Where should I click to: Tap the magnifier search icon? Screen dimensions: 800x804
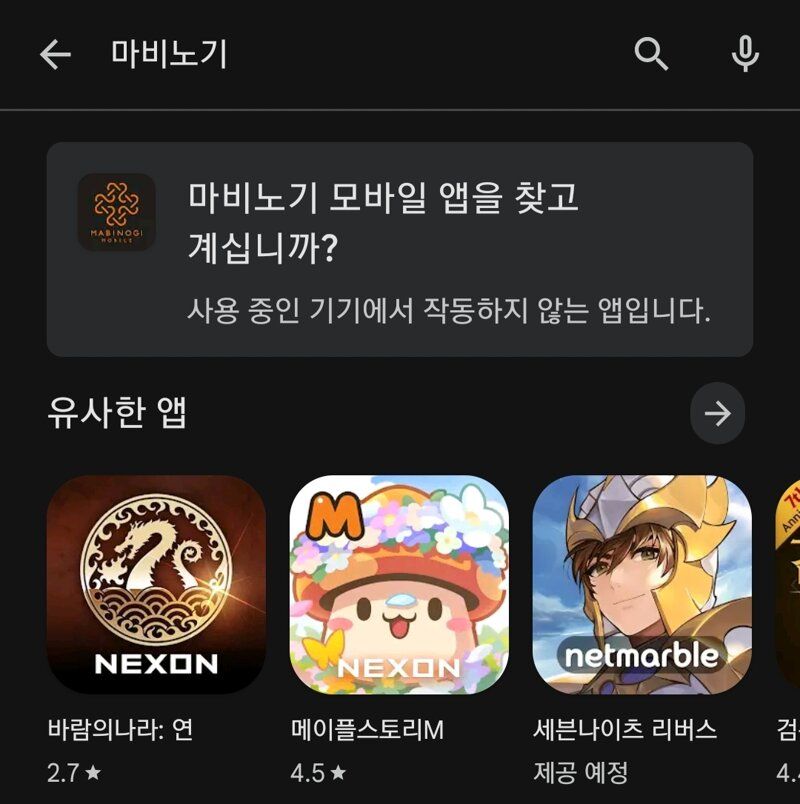tap(651, 54)
